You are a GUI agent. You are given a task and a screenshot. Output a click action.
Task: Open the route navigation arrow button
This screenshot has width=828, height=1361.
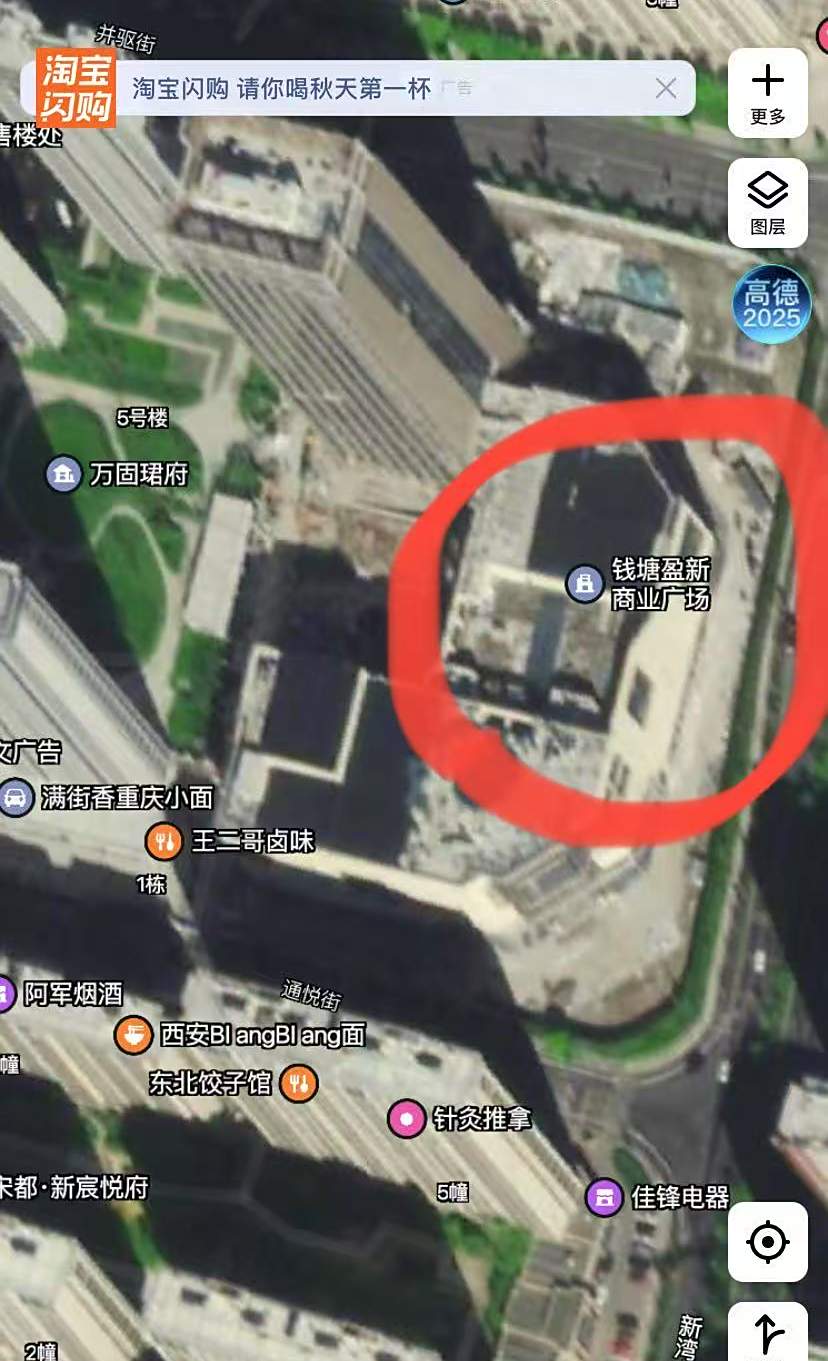[x=768, y=1332]
